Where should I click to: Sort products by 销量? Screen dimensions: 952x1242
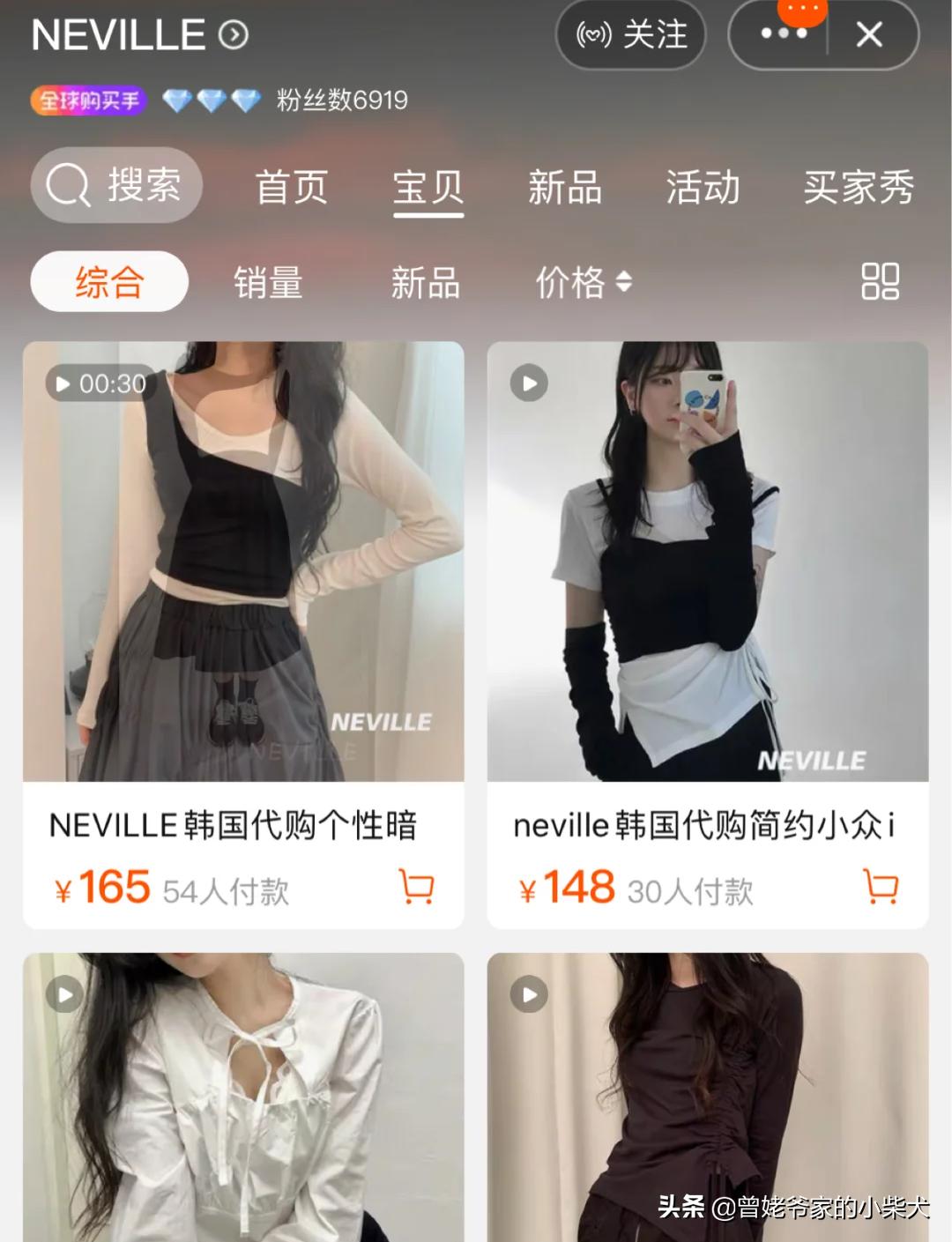[268, 283]
